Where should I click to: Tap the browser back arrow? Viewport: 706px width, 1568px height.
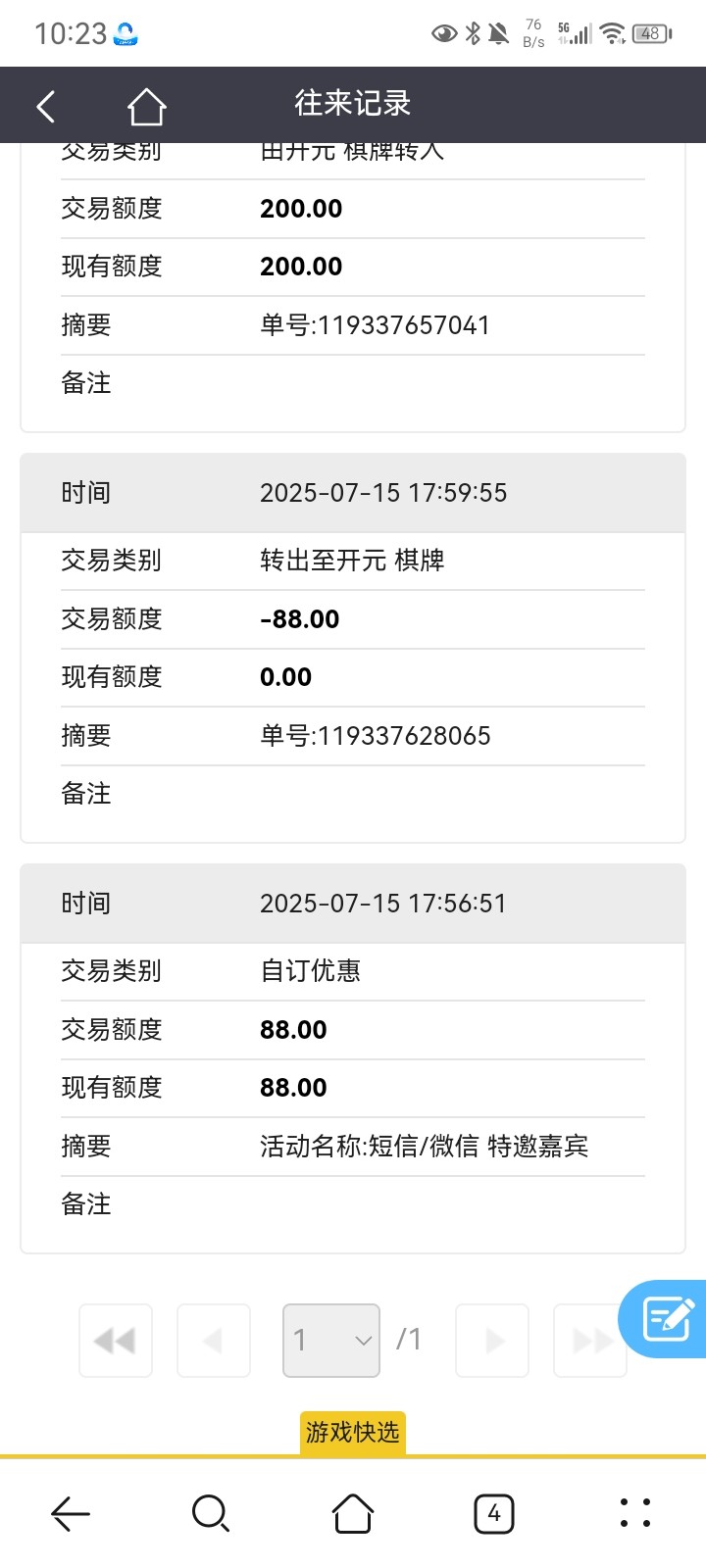pyautogui.click(x=71, y=1513)
